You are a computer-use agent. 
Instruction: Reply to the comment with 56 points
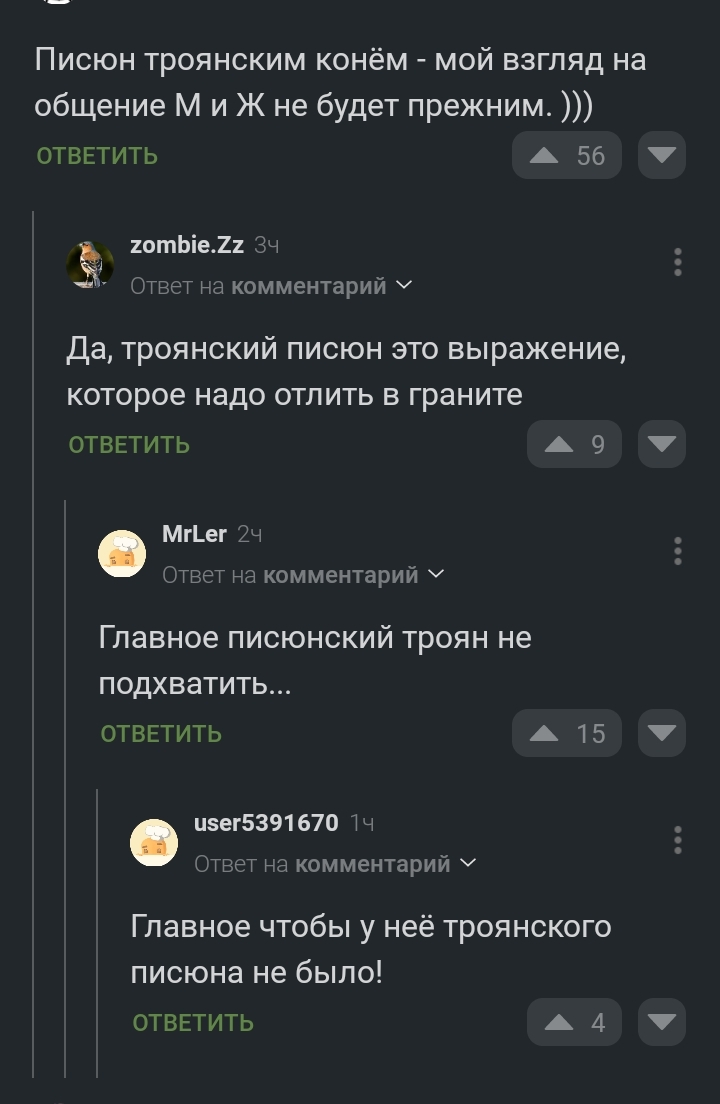[97, 156]
